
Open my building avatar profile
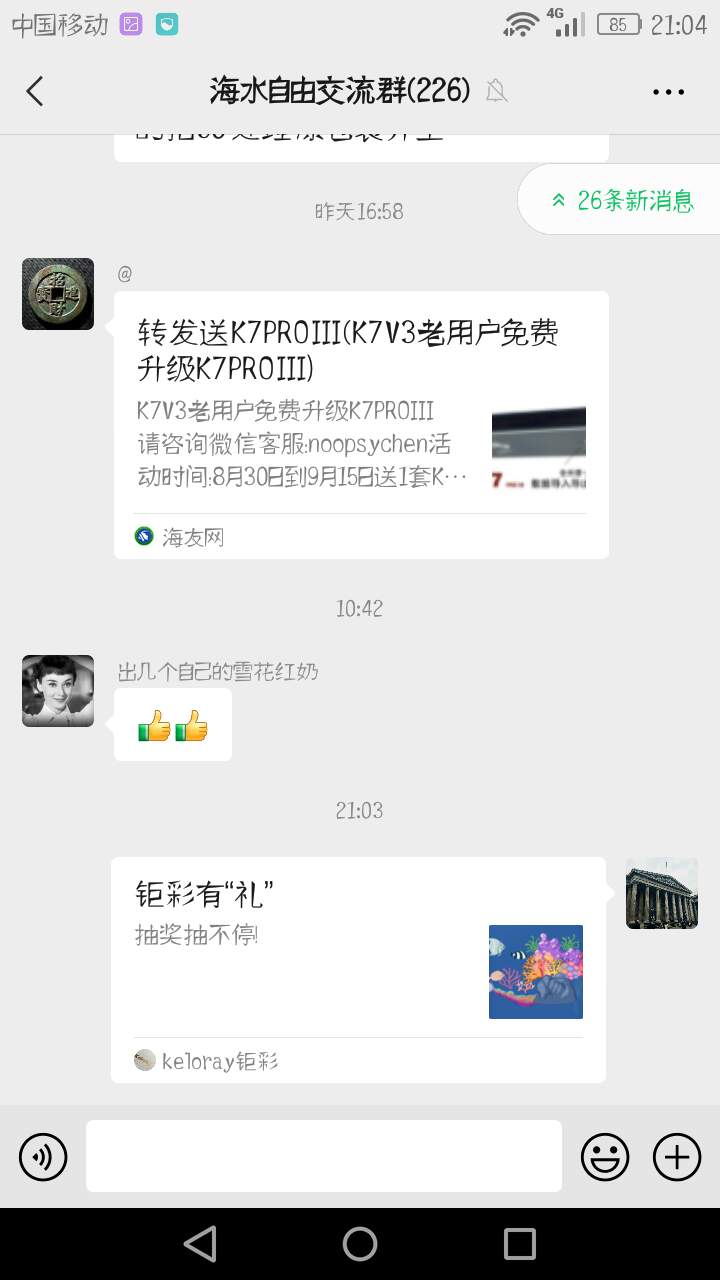coord(661,893)
